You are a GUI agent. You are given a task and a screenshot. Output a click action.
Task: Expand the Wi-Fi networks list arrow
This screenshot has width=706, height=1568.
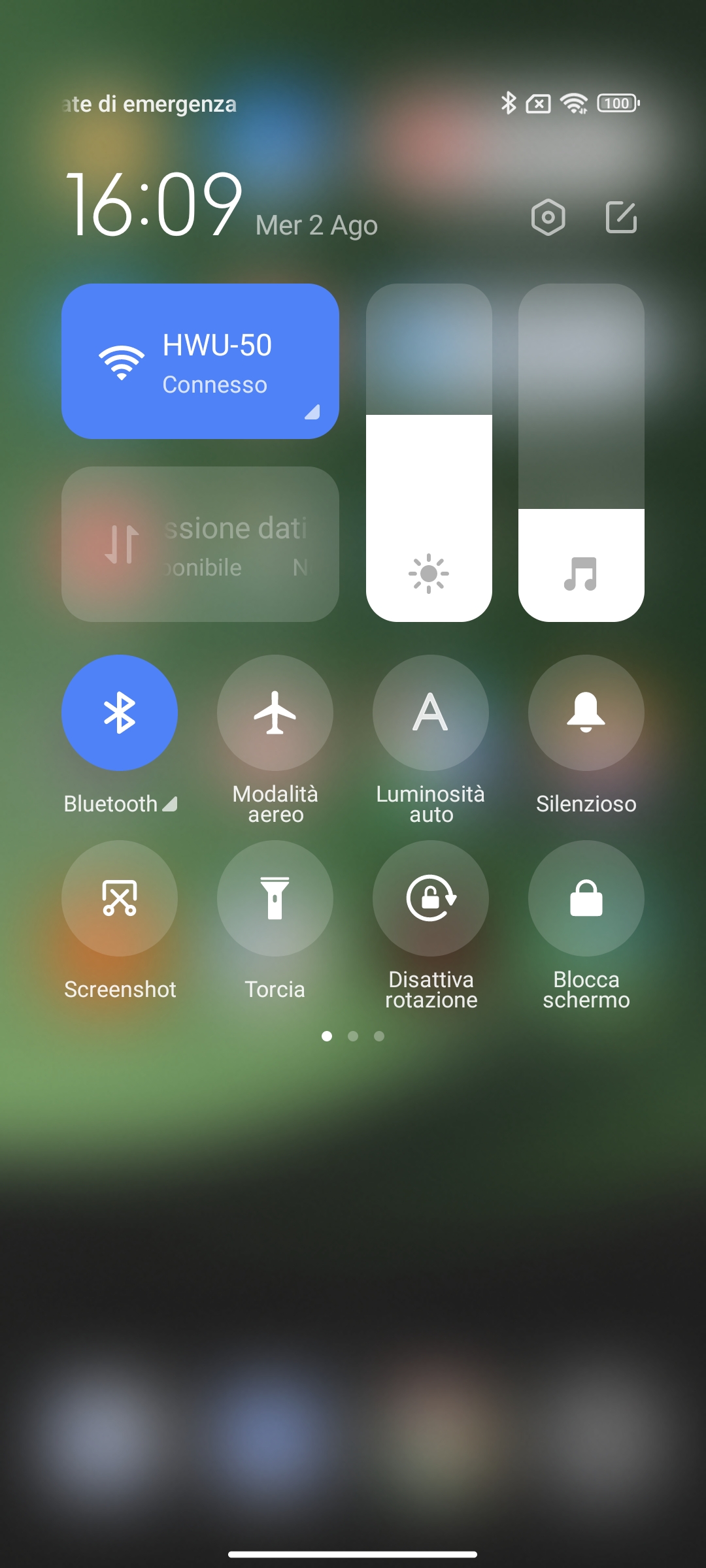point(312,412)
